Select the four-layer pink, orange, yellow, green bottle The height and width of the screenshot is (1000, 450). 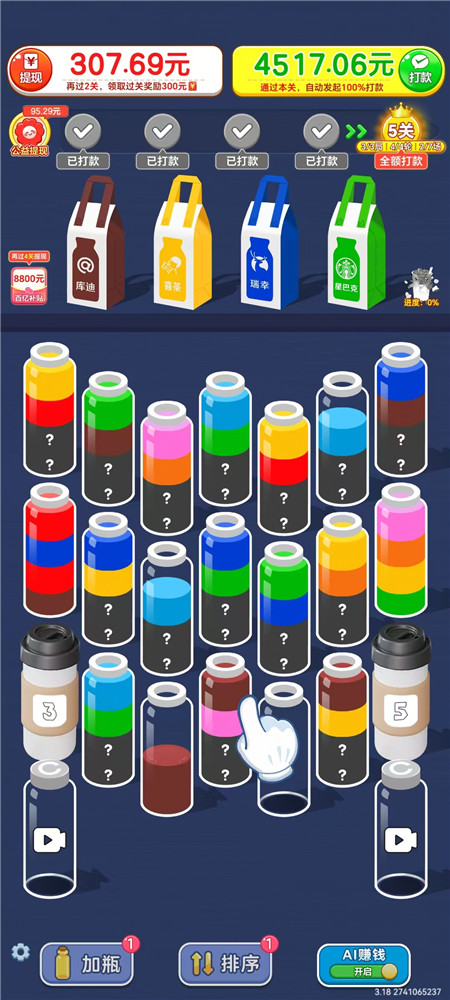[x=401, y=550]
